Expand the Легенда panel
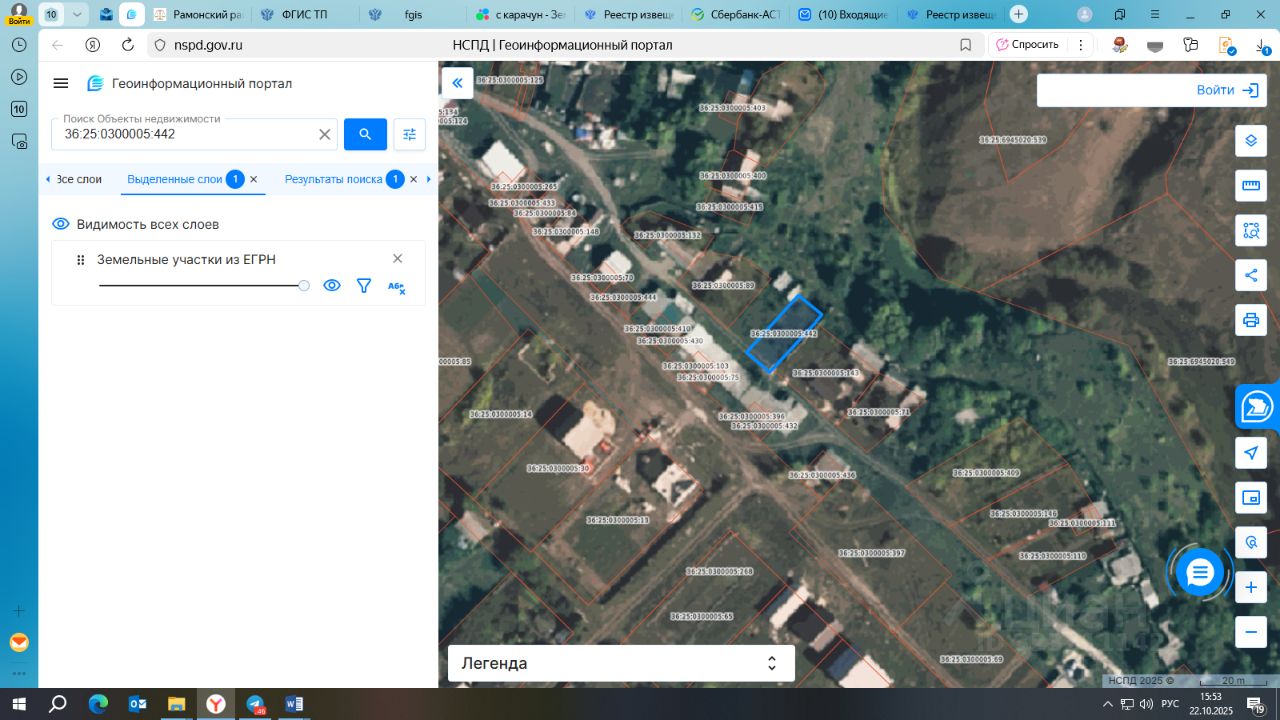Image resolution: width=1280 pixels, height=720 pixels. [x=620, y=663]
